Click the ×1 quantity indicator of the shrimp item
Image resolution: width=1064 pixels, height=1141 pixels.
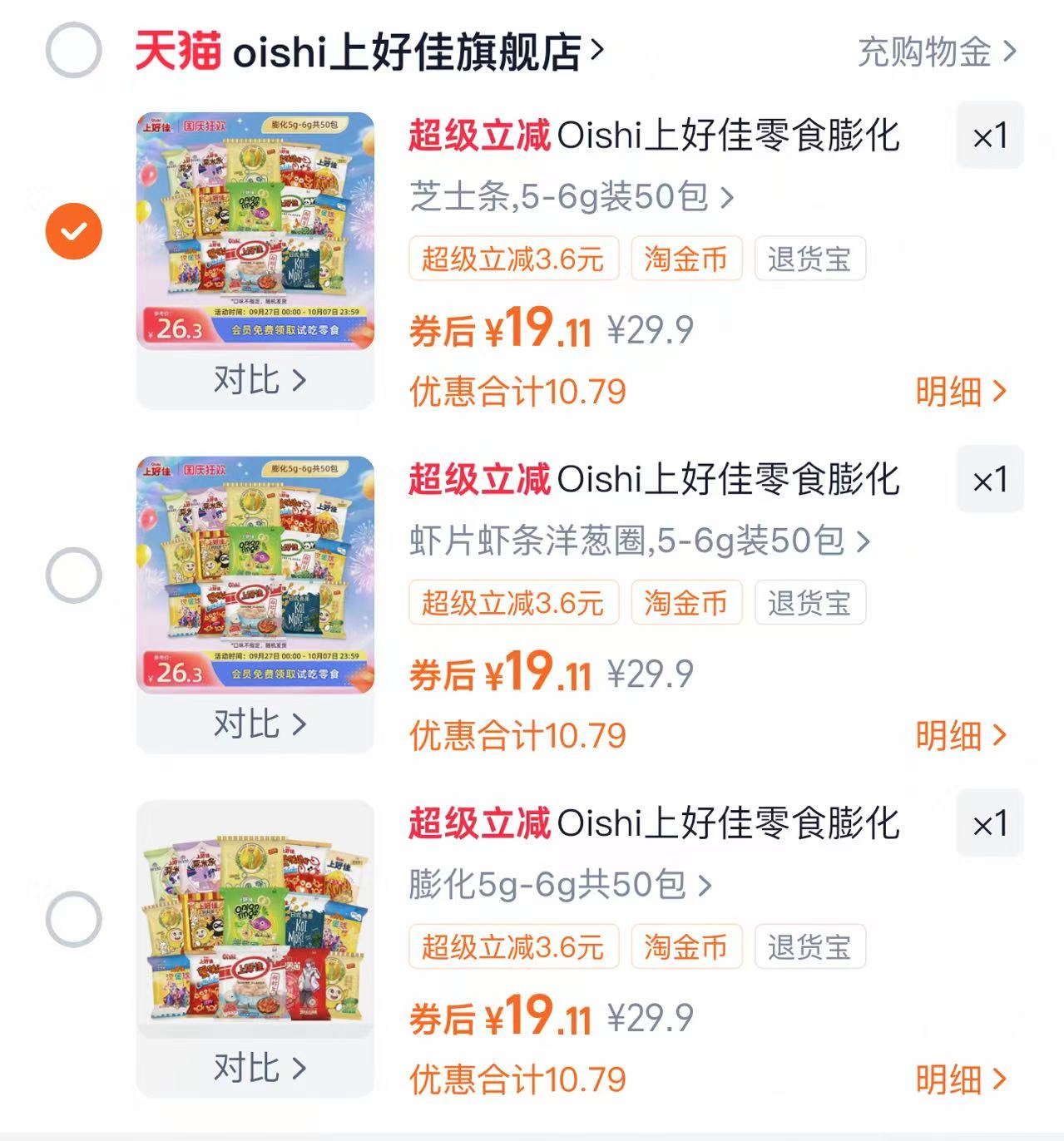click(989, 481)
